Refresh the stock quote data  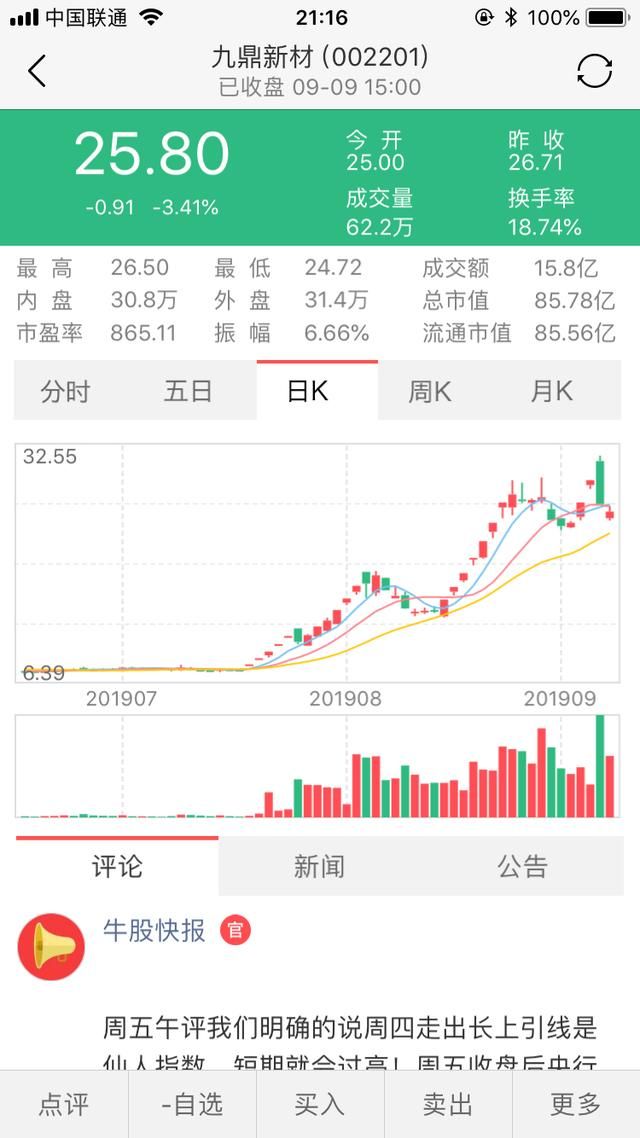tap(594, 71)
